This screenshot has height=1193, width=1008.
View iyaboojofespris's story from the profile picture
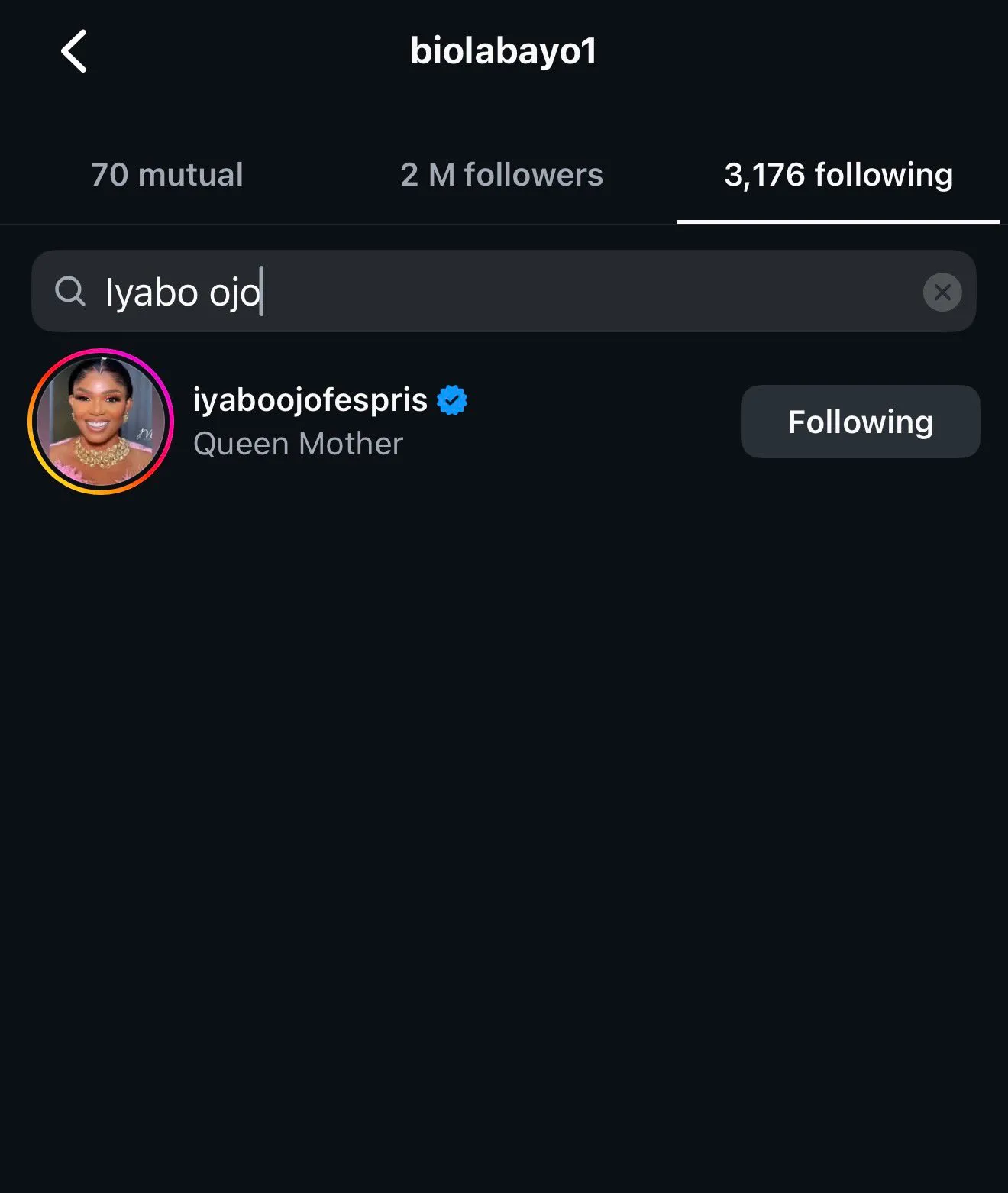101,422
